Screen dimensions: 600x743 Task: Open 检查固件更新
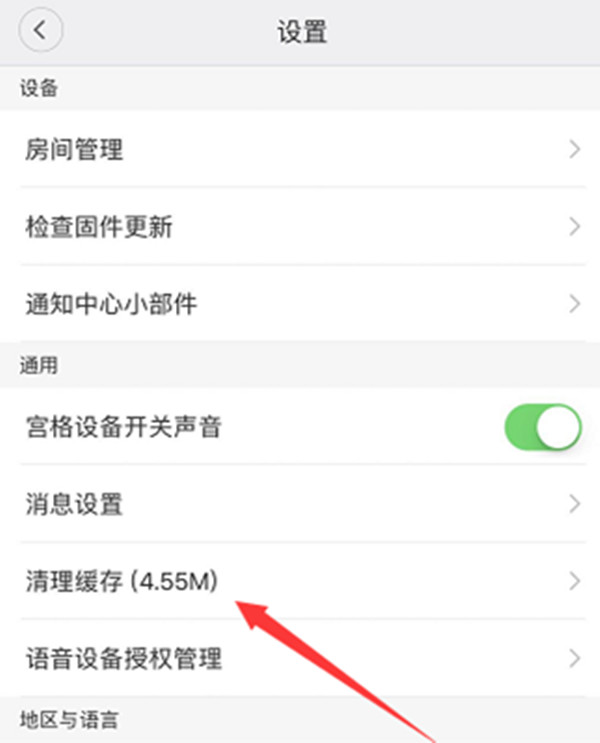point(300,227)
